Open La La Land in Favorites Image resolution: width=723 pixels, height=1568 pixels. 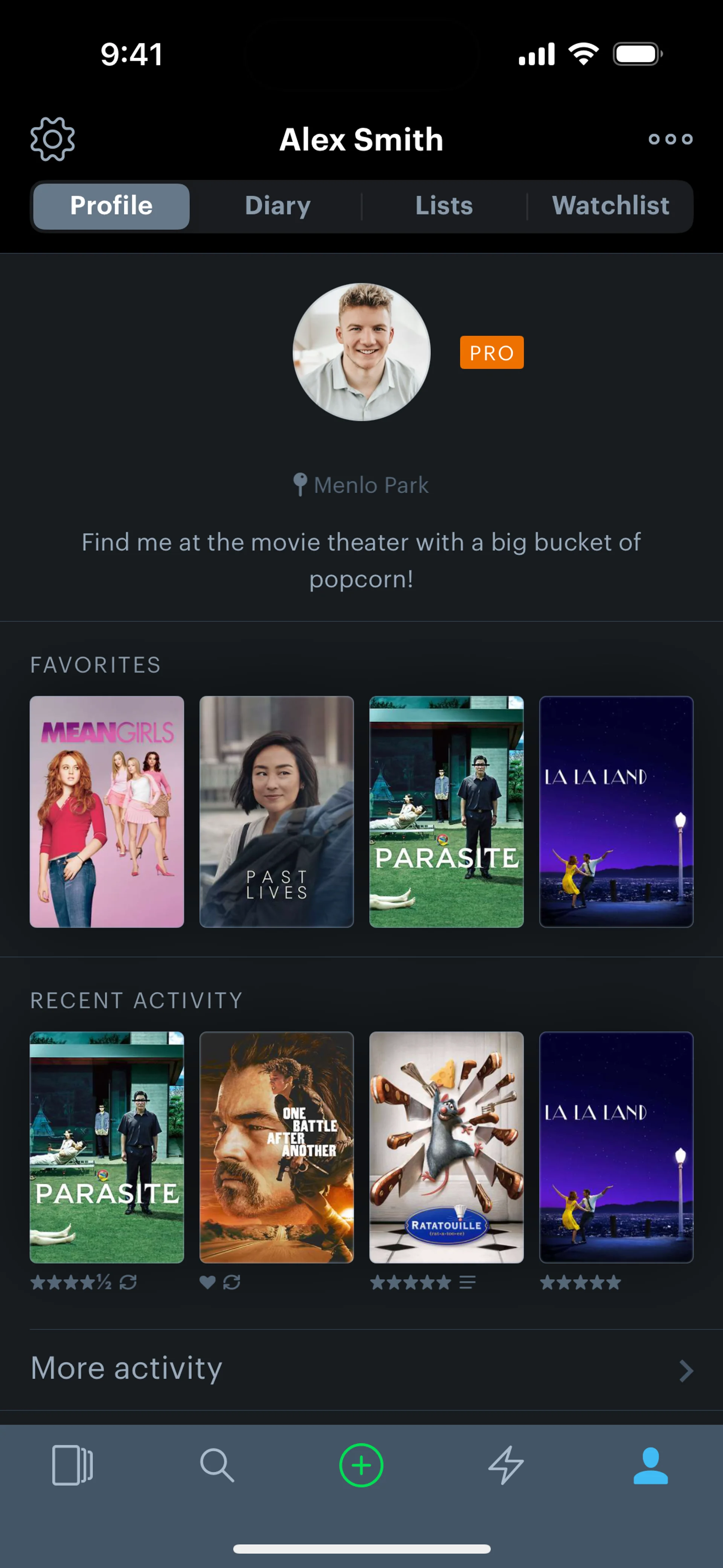coord(616,812)
